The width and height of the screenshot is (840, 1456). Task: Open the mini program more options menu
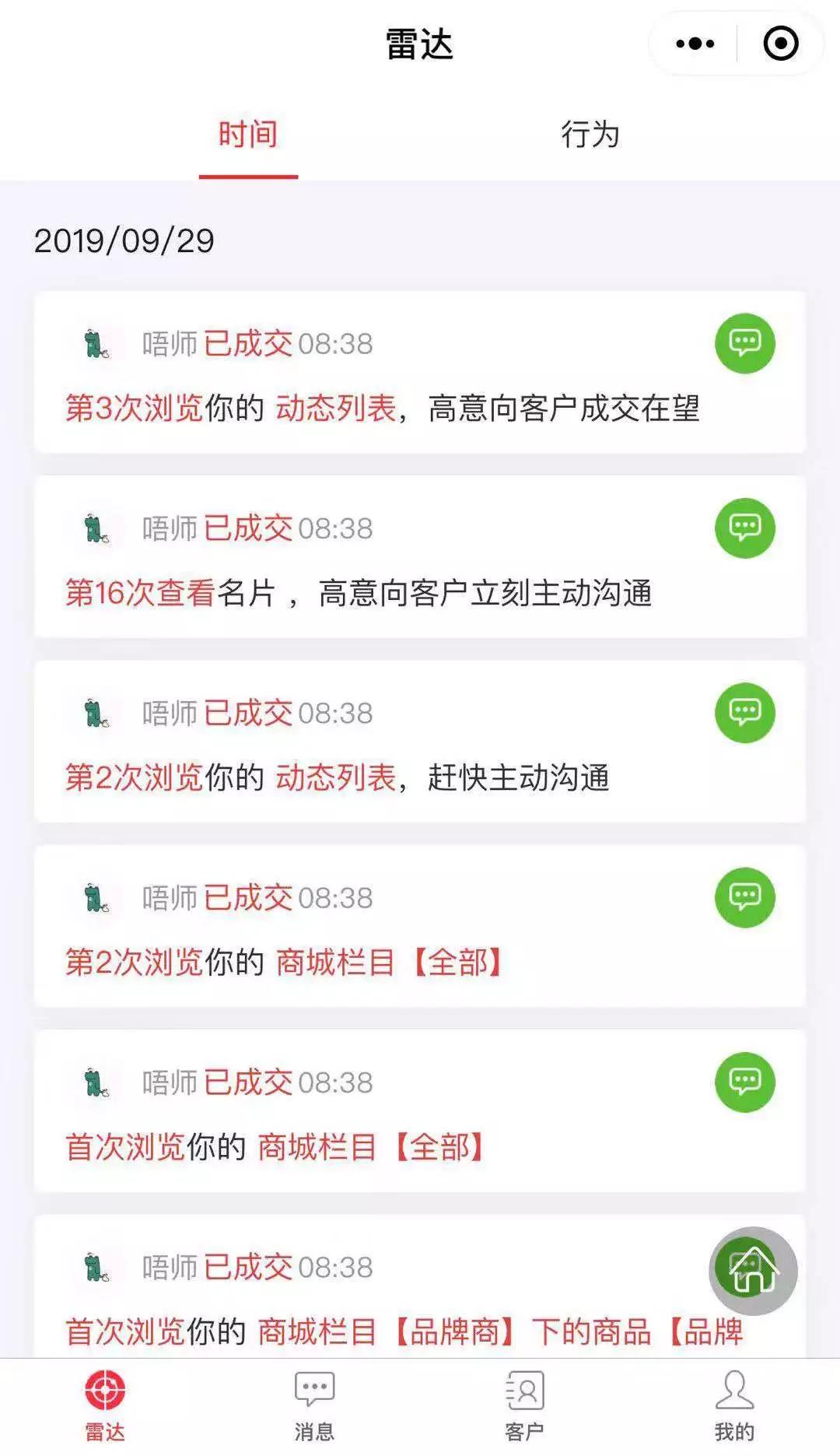(x=695, y=44)
